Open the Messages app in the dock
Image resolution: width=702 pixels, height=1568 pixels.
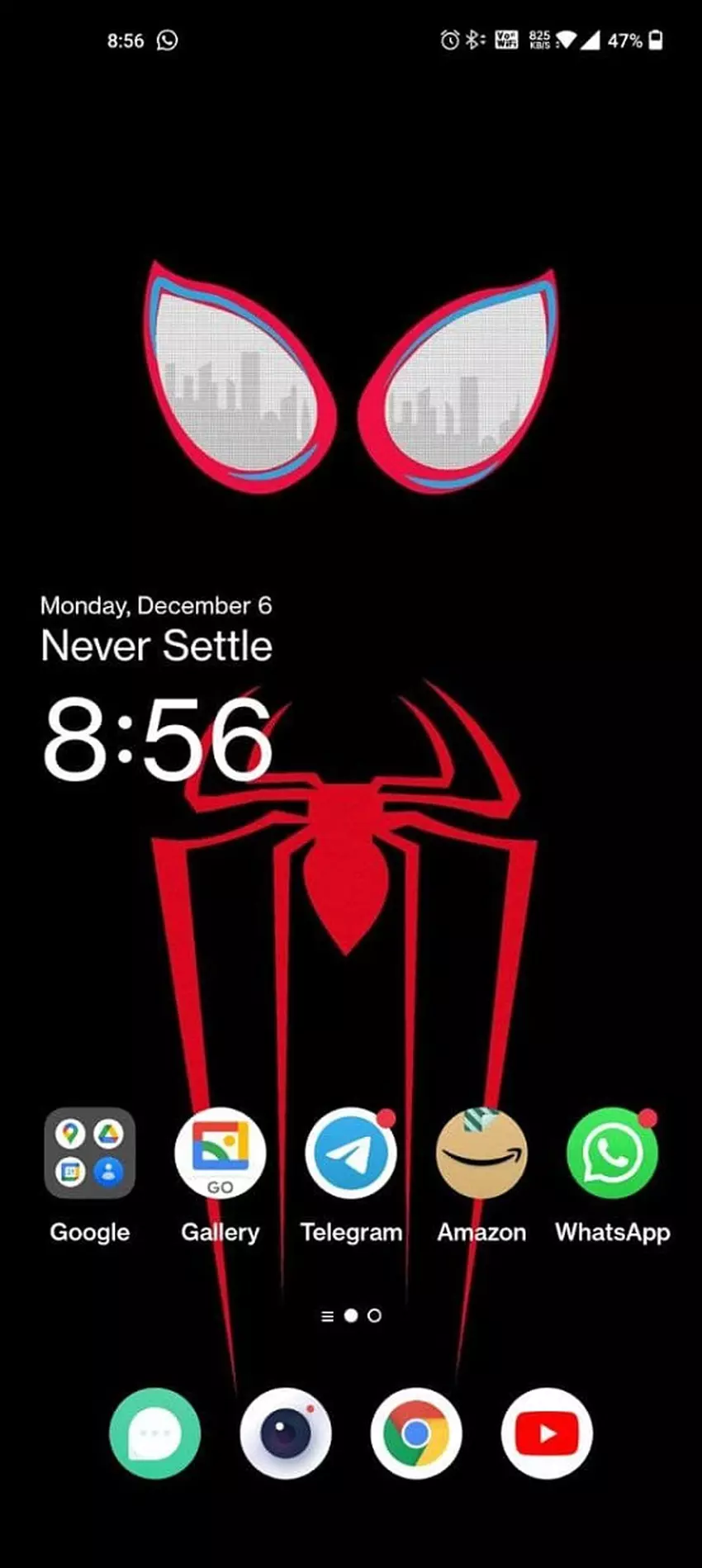tap(154, 1433)
